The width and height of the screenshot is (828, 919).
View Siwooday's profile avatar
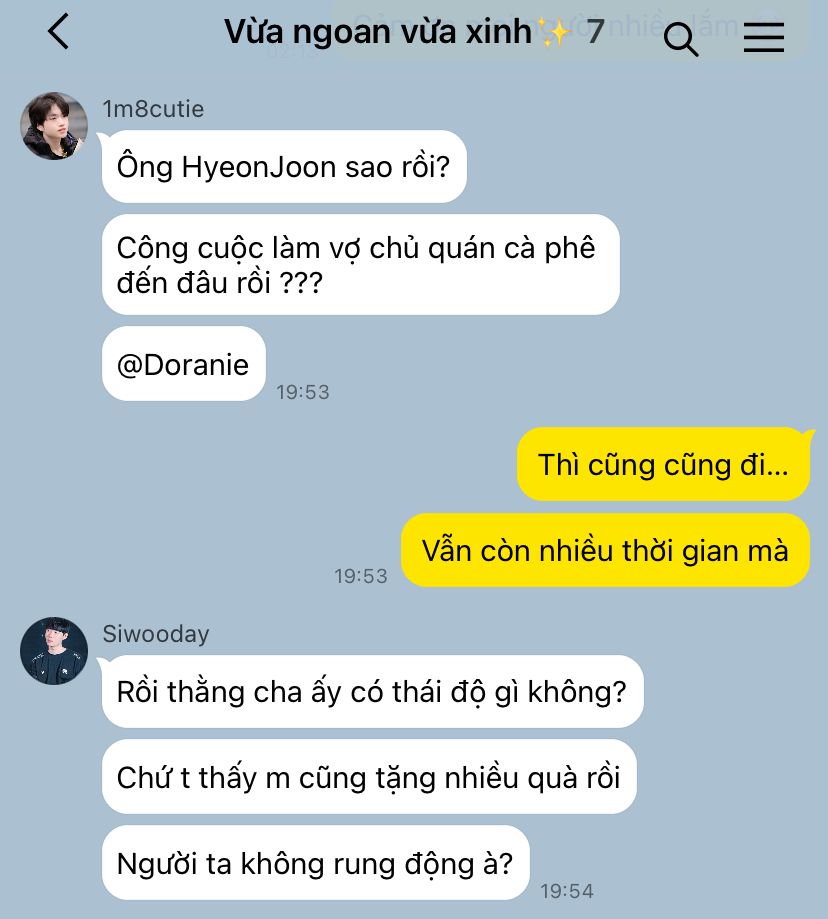(54, 651)
